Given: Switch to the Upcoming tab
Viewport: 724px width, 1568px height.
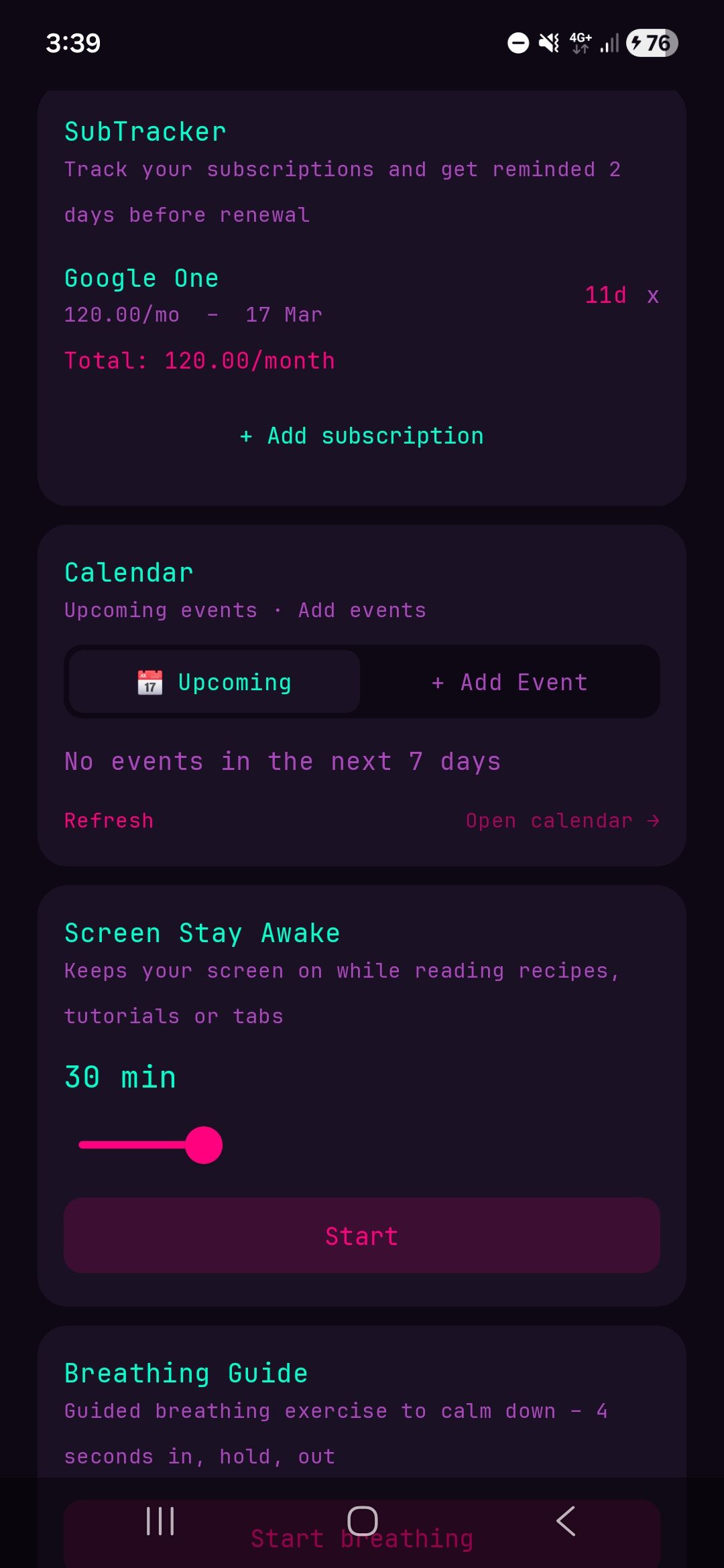Looking at the screenshot, I should (215, 682).
